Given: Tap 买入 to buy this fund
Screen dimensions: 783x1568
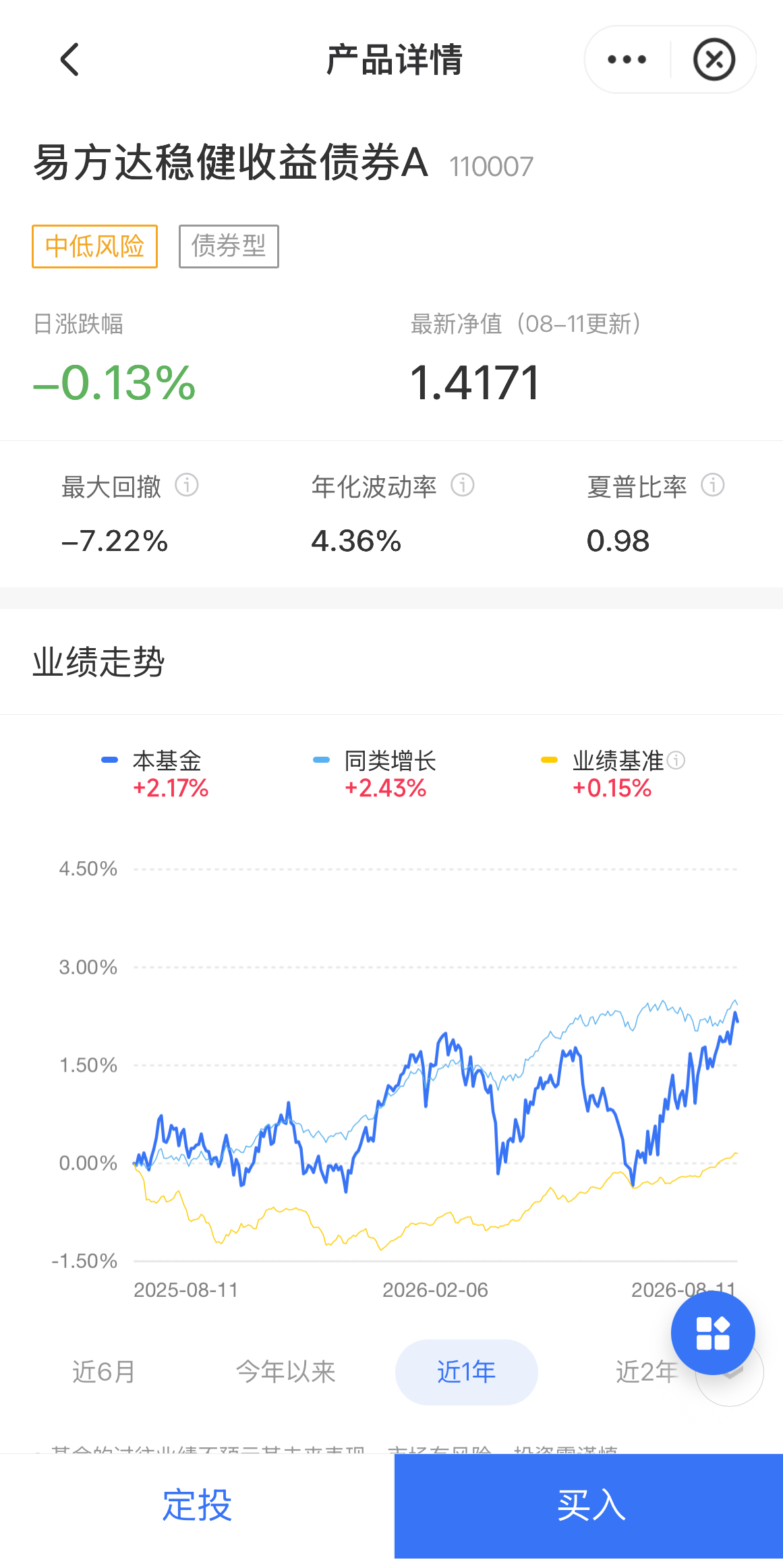Looking at the screenshot, I should [x=589, y=1505].
